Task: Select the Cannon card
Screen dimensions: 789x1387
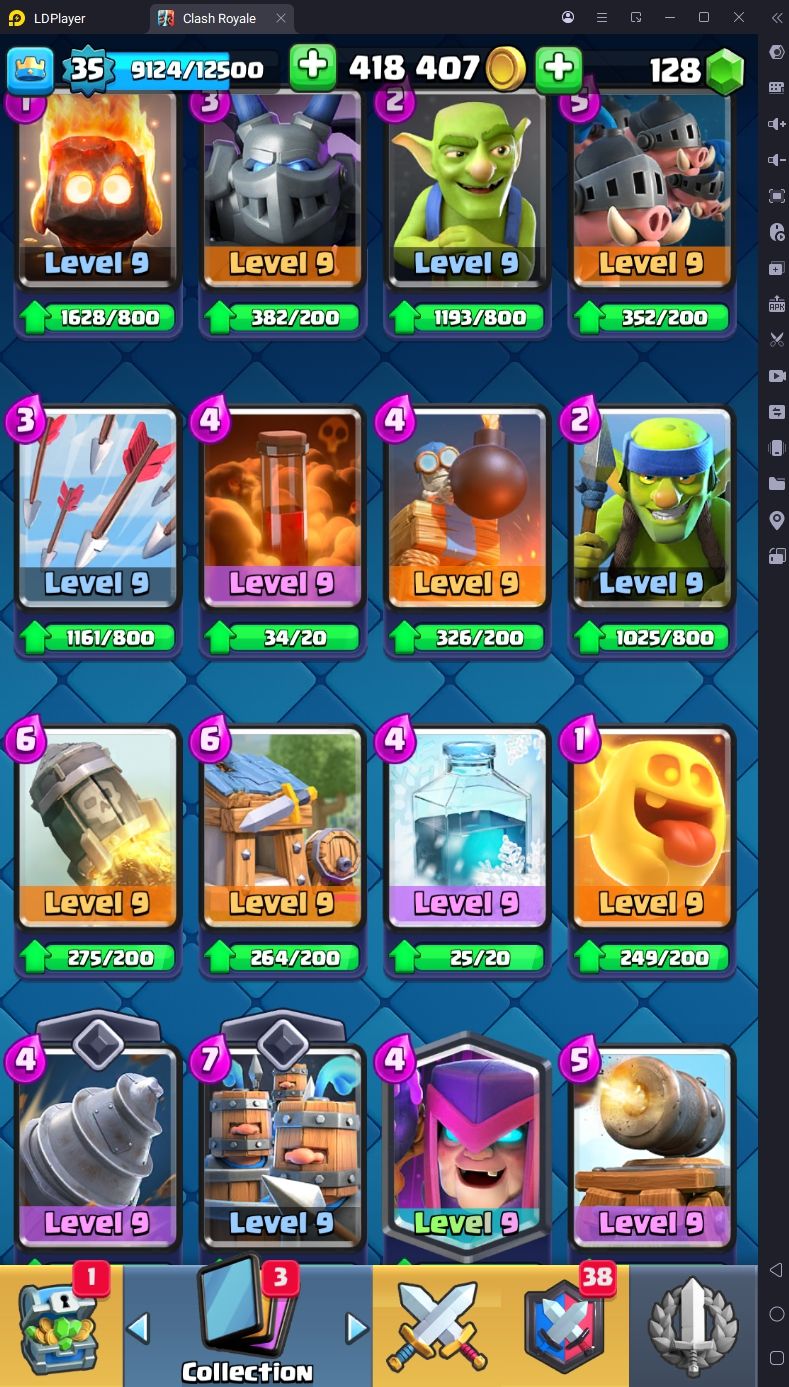Action: click(652, 1150)
